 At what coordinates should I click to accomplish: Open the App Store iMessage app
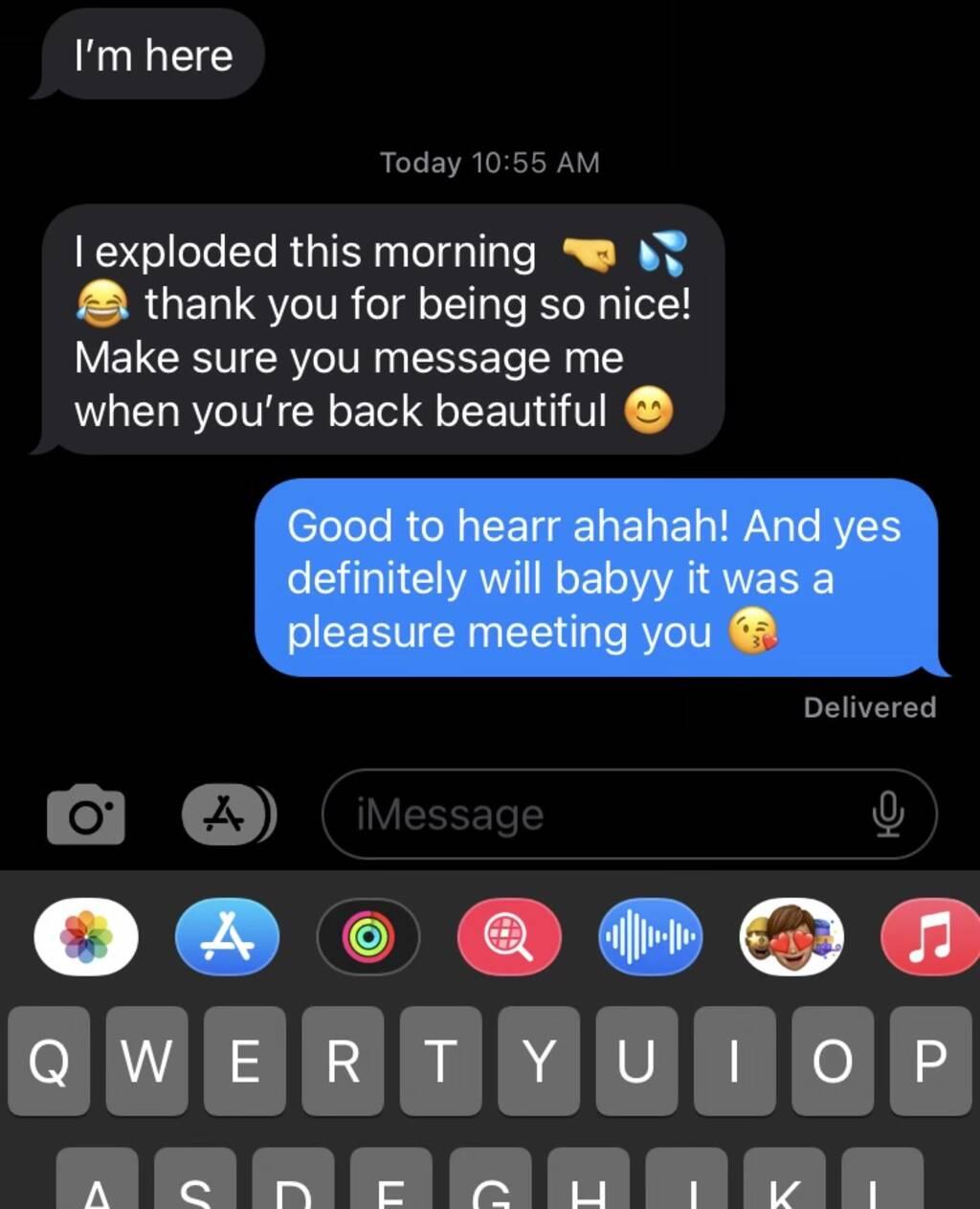tap(228, 936)
